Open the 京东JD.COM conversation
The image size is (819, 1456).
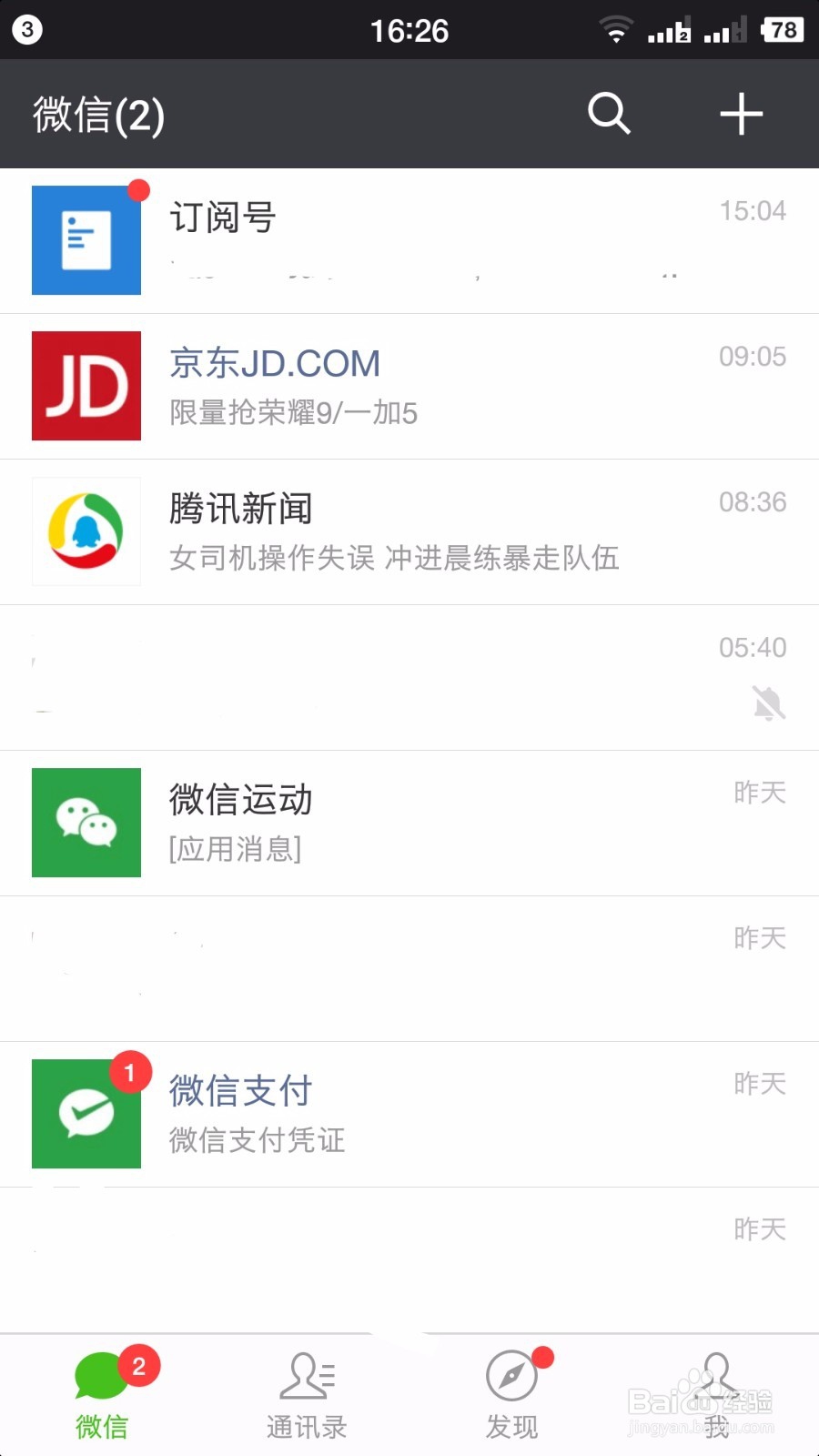tap(409, 386)
